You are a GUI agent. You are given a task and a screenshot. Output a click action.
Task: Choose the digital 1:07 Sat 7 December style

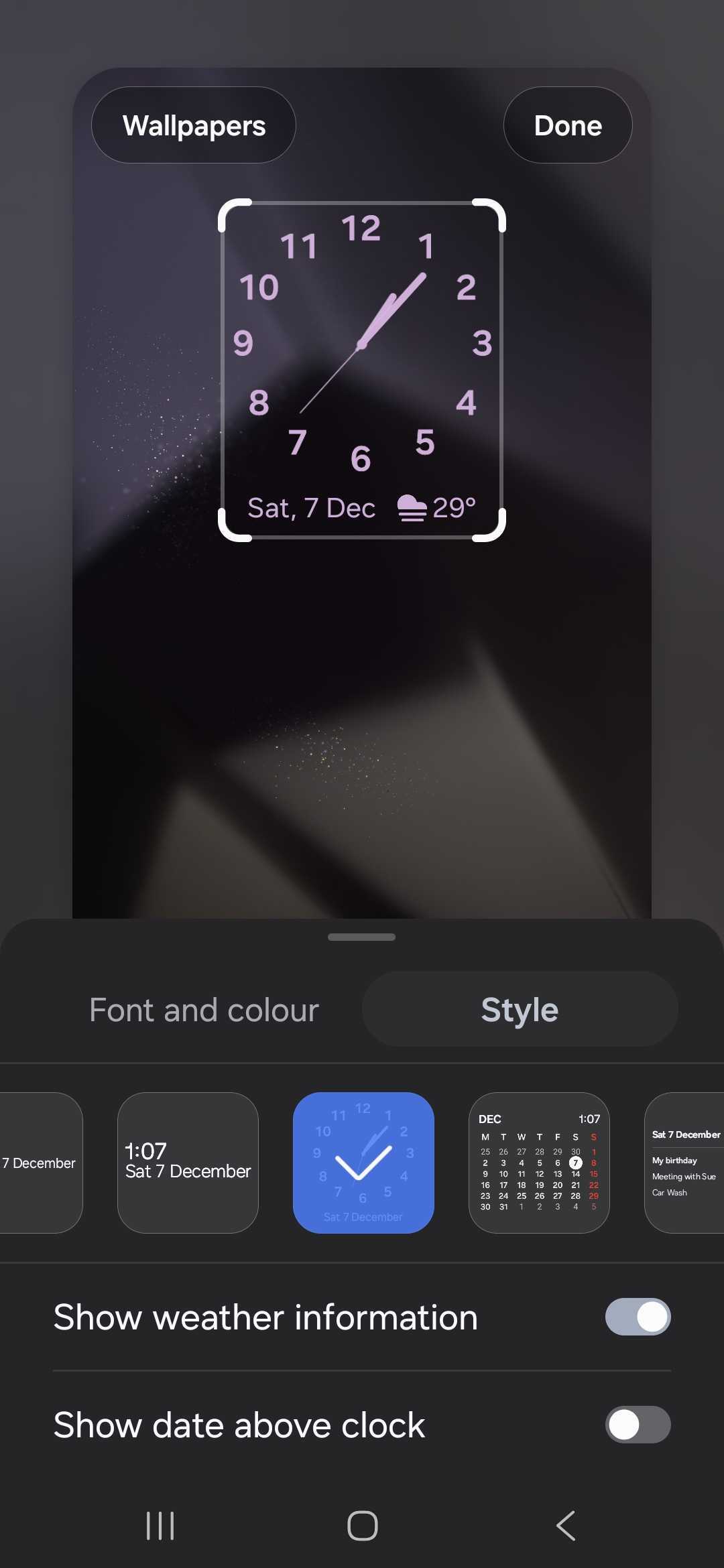(188, 1163)
